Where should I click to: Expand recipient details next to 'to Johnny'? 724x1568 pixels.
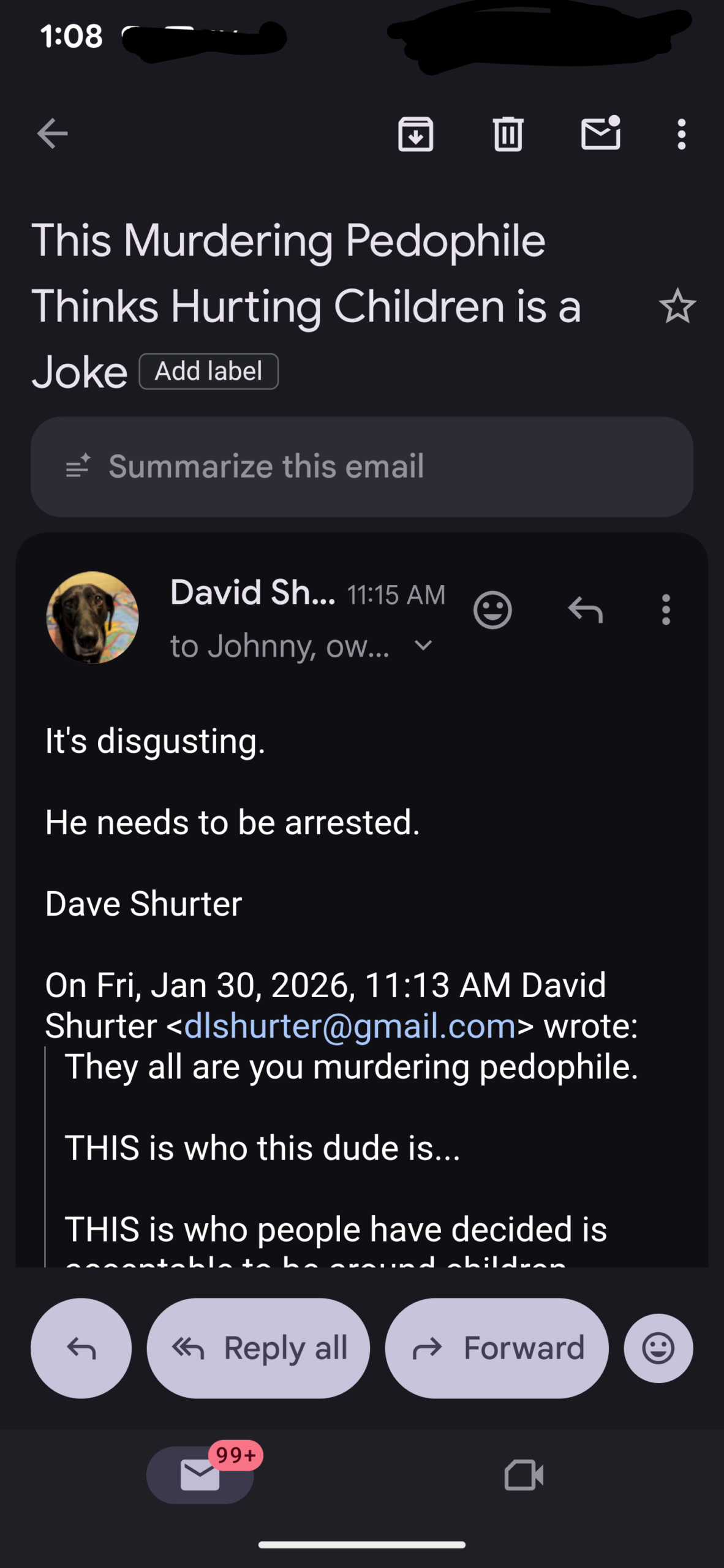pyautogui.click(x=423, y=646)
